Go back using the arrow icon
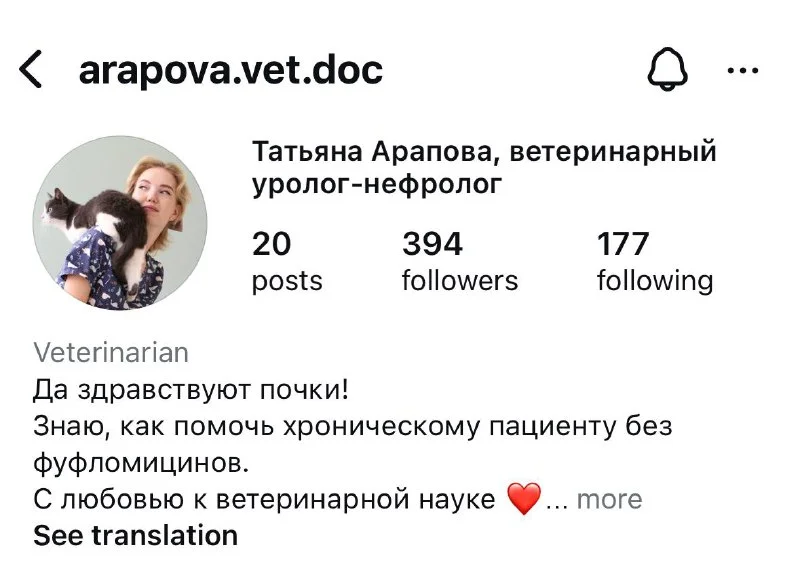This screenshot has height=575, width=800. click(31, 71)
